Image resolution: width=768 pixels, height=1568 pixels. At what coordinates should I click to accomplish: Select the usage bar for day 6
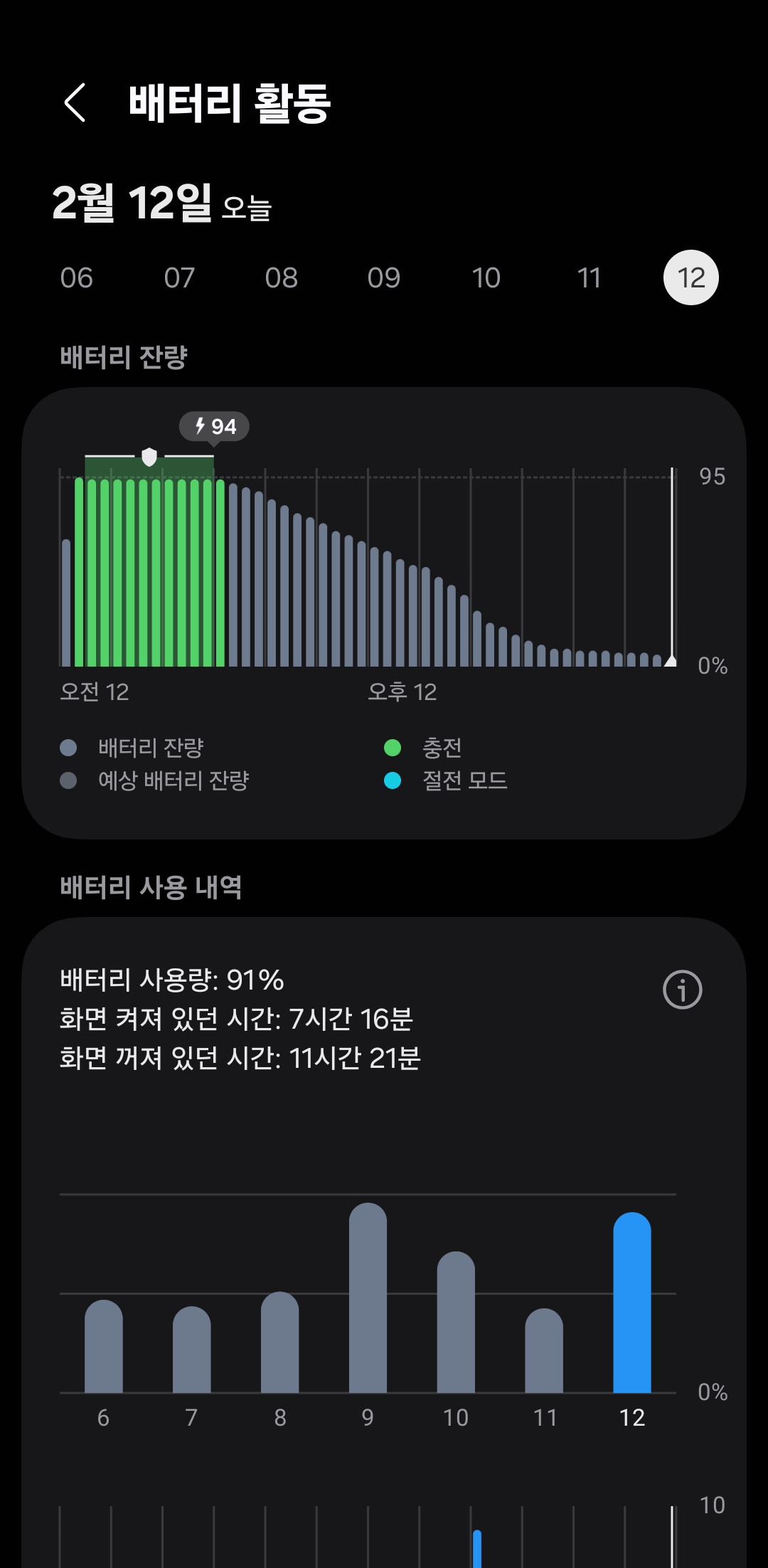coord(104,1346)
